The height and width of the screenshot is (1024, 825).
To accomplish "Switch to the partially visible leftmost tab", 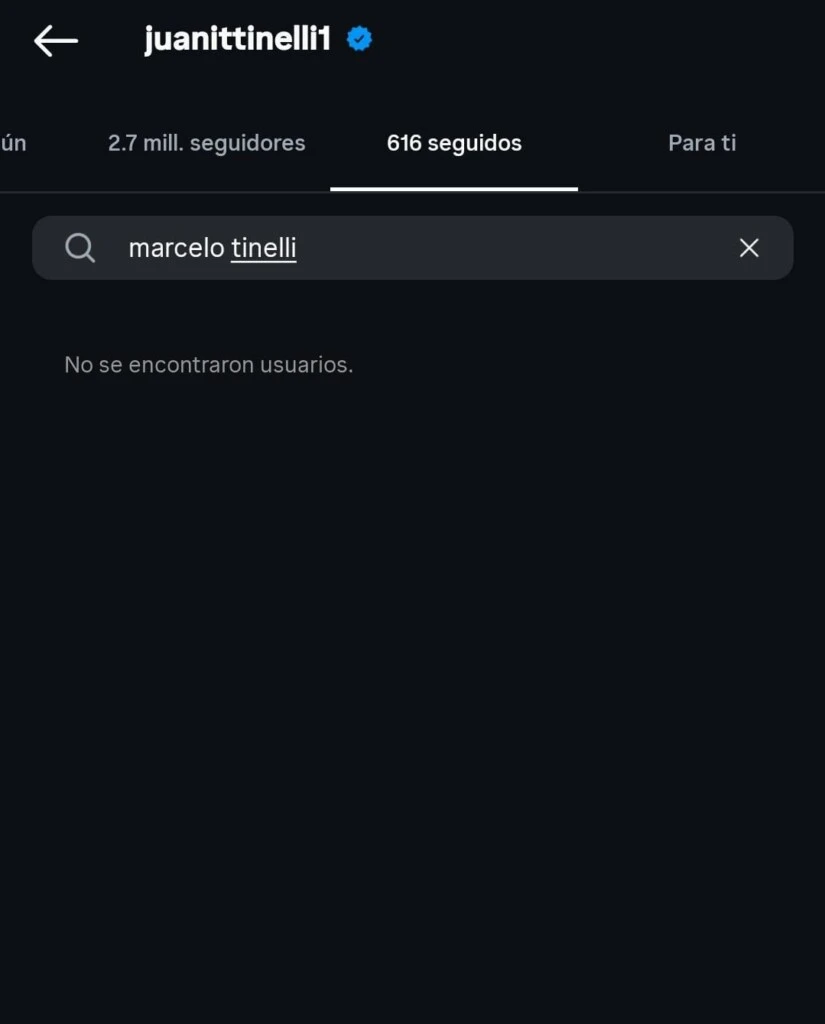I will click(x=13, y=143).
